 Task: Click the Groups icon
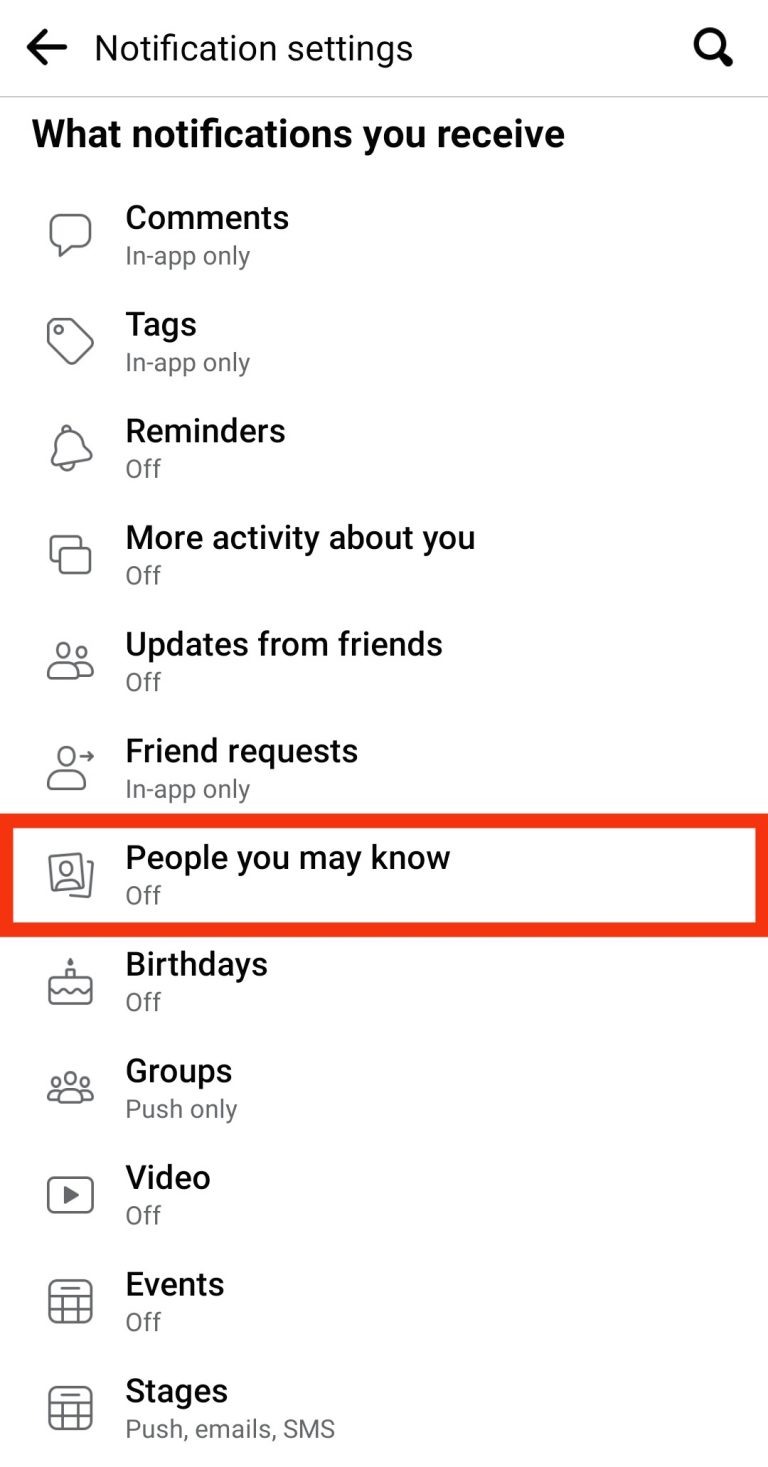(69, 1087)
